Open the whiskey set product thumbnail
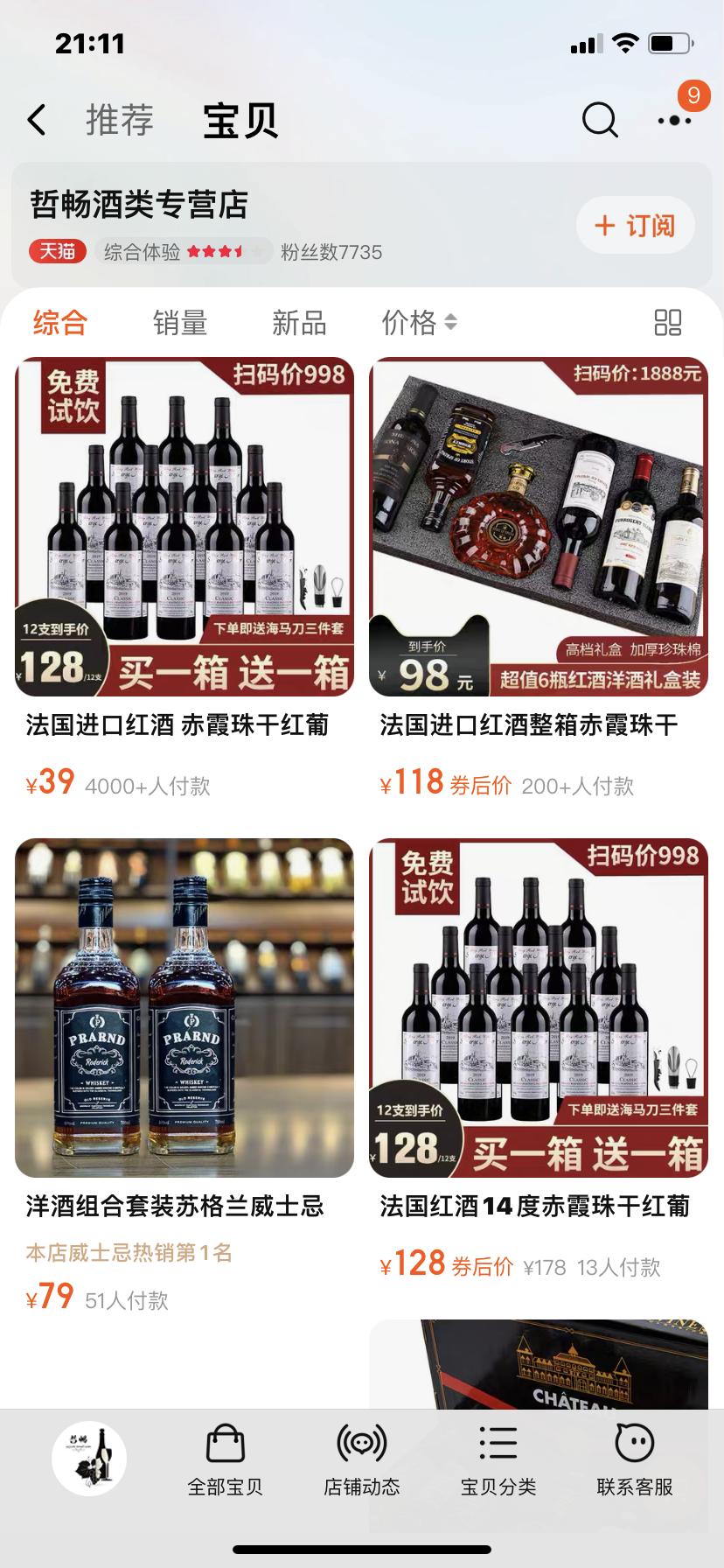 (184, 1005)
